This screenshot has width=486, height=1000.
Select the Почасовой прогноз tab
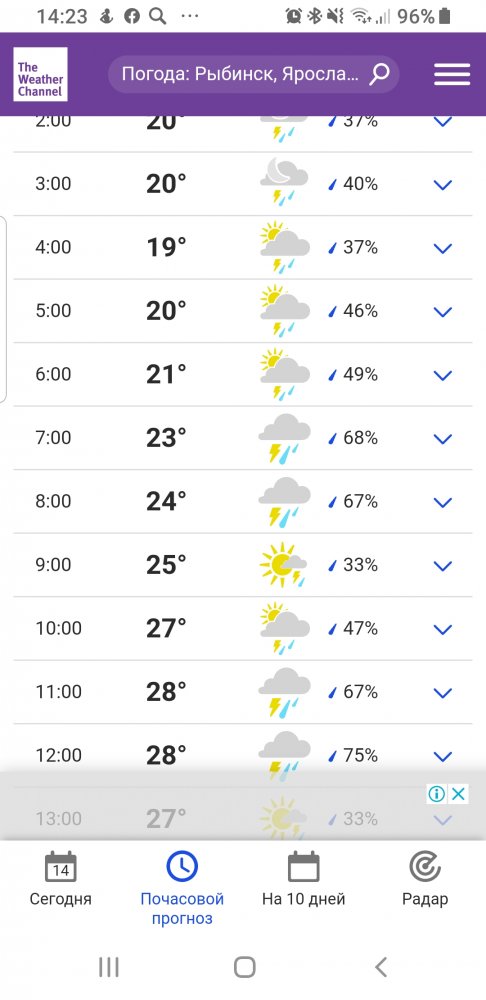click(x=182, y=889)
